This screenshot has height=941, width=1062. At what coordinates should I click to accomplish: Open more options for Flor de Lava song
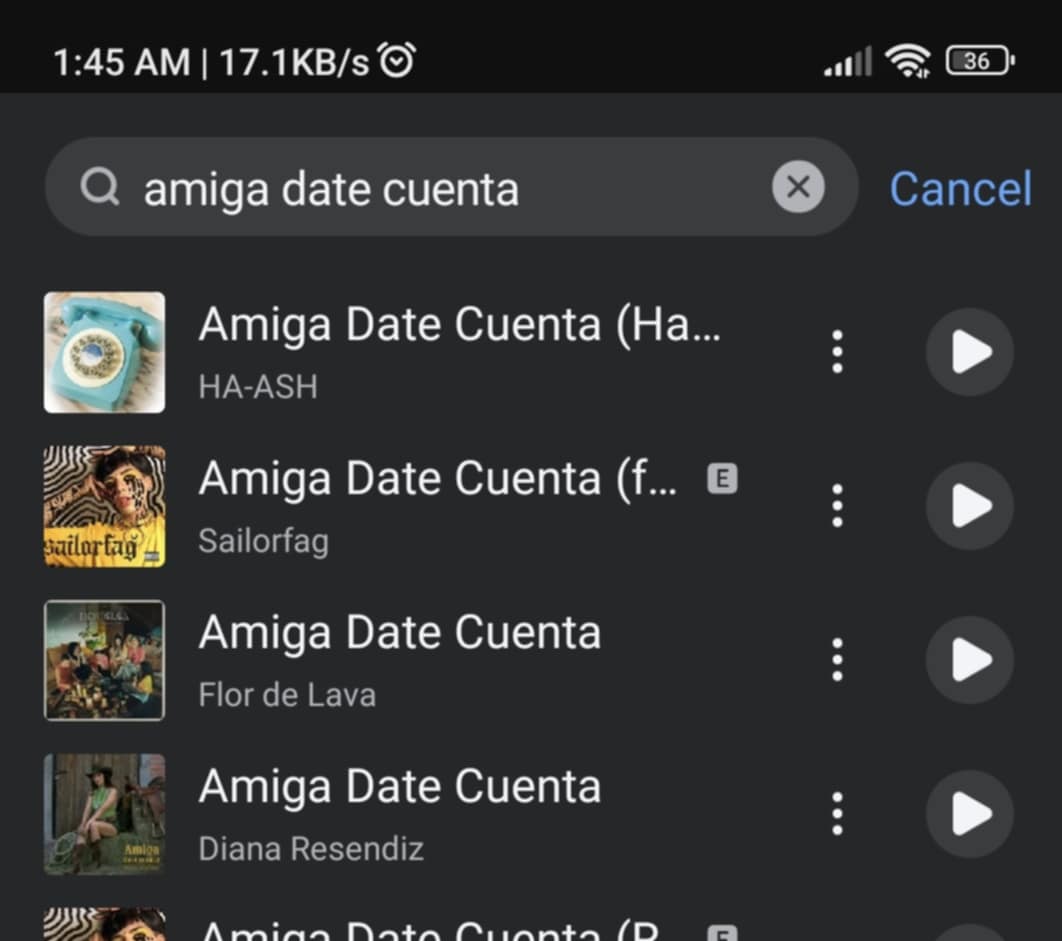point(838,660)
